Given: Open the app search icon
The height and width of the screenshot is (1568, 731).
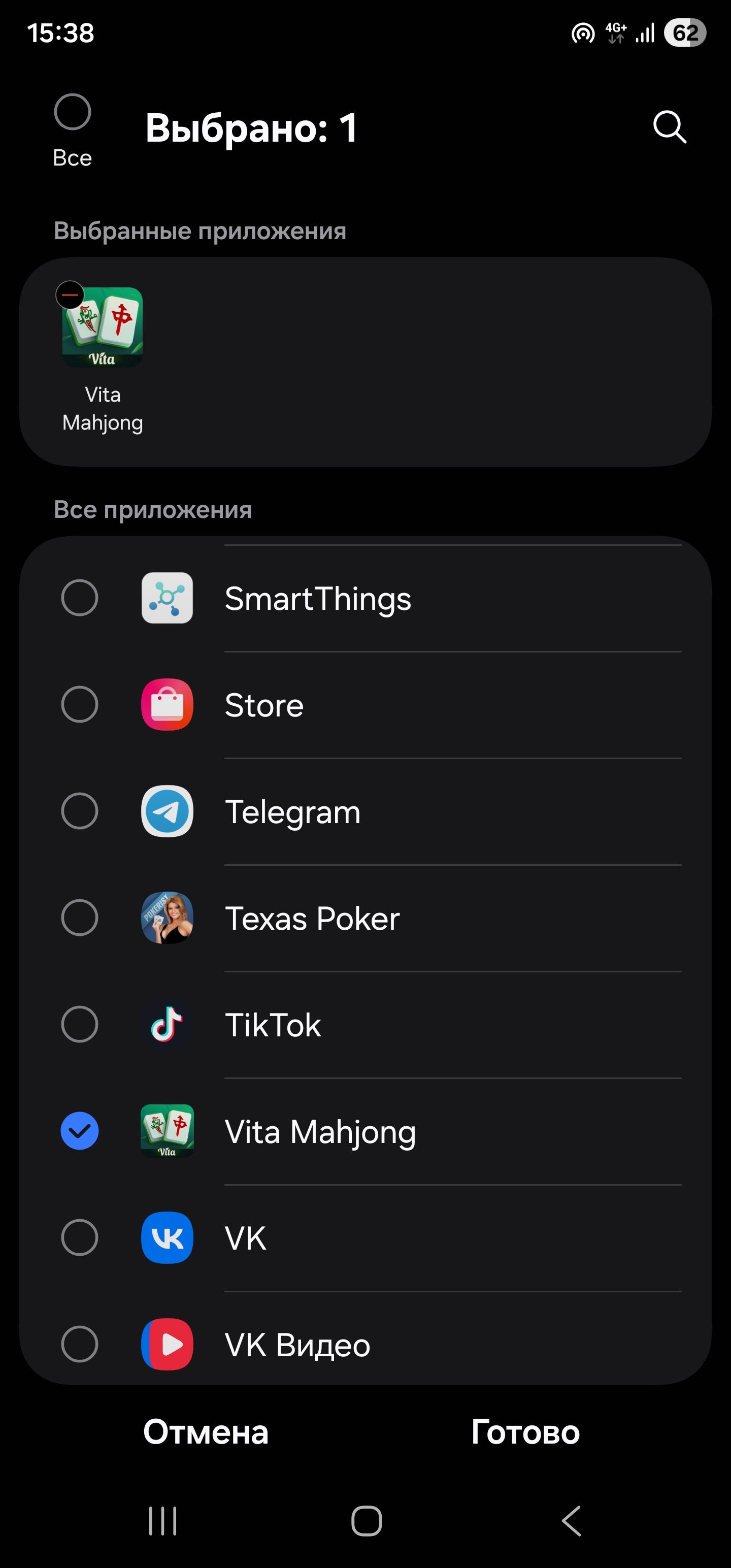Looking at the screenshot, I should 670,126.
